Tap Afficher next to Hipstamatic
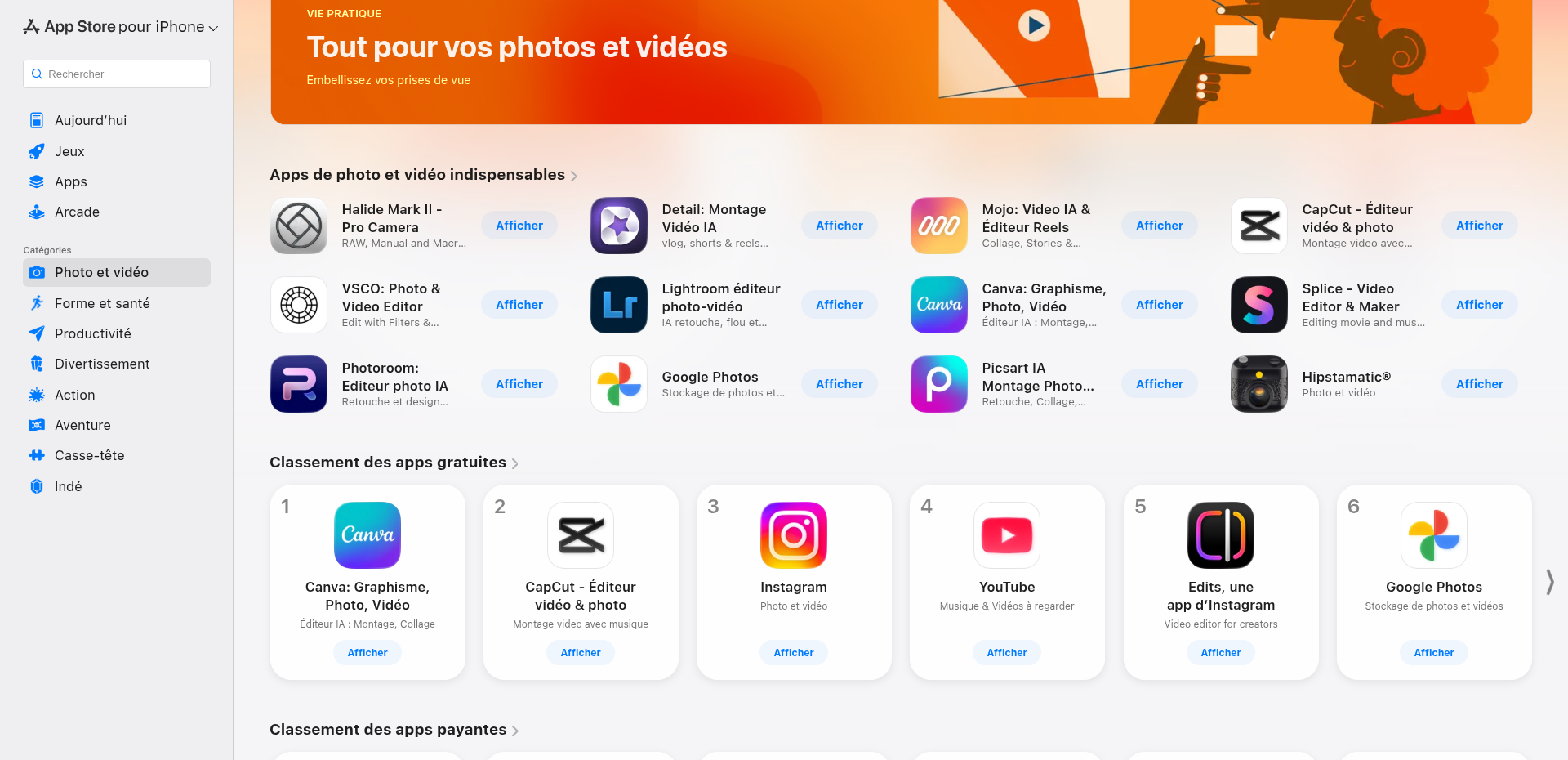 [x=1479, y=384]
